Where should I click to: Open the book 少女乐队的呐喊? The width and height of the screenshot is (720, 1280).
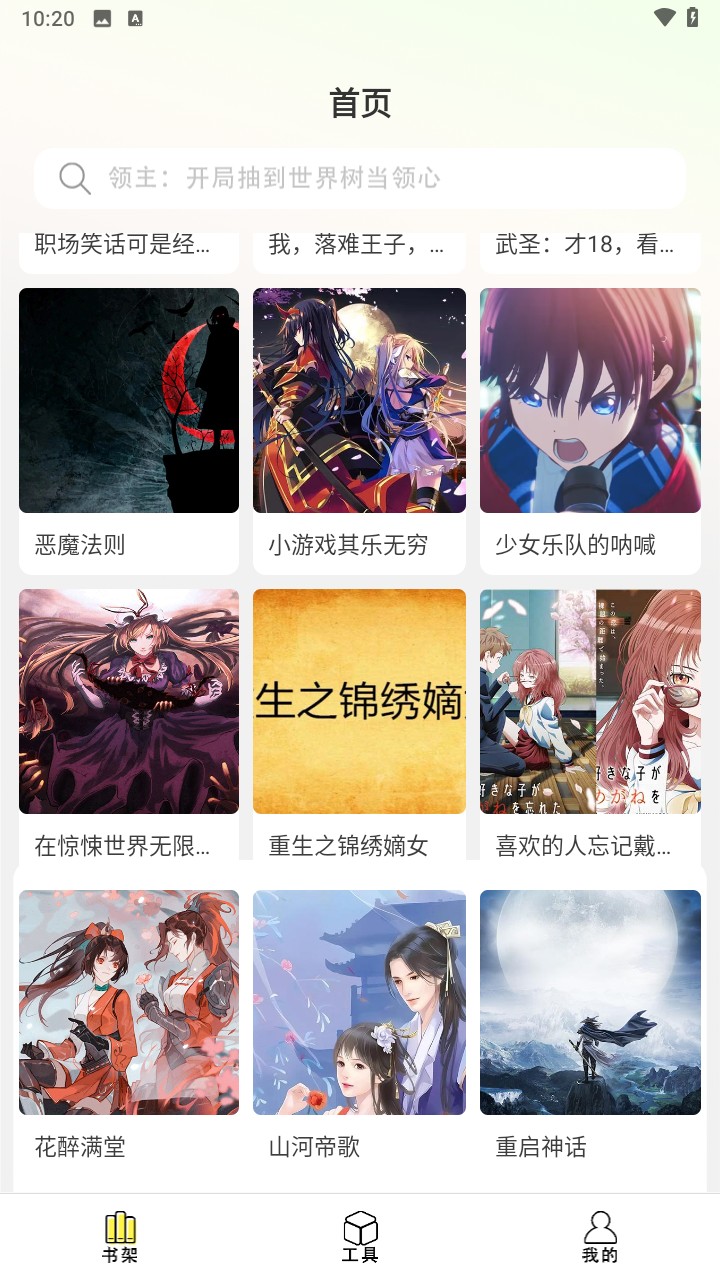[589, 400]
